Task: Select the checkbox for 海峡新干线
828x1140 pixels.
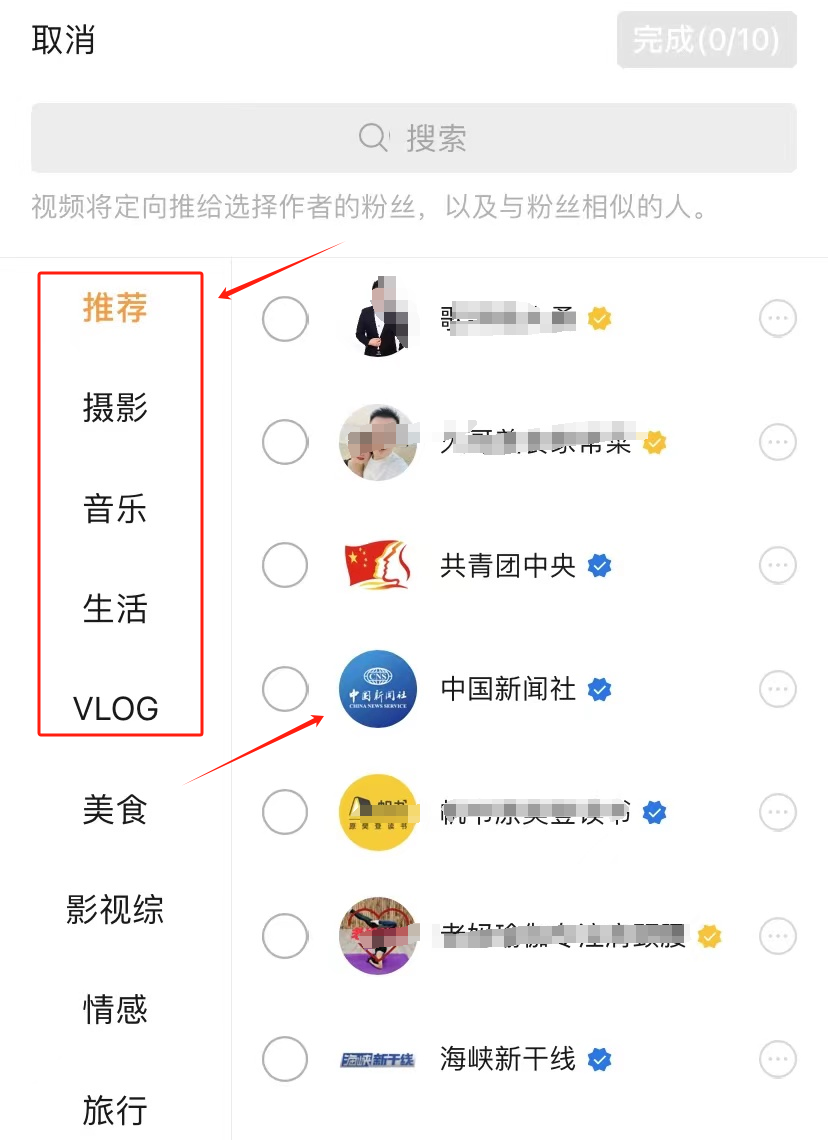Action: (x=285, y=1059)
